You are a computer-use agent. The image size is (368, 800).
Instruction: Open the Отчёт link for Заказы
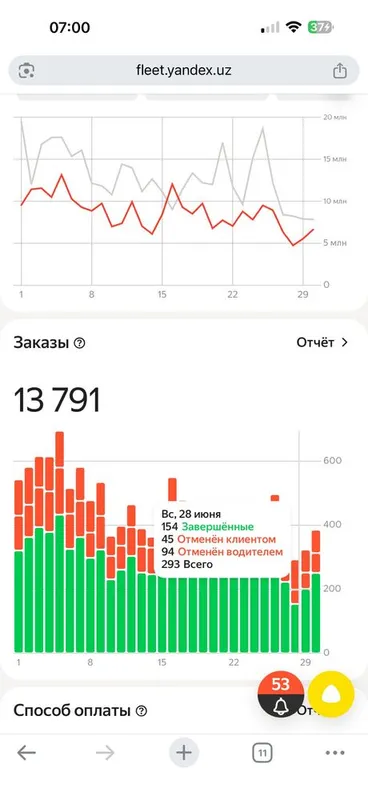(x=322, y=342)
